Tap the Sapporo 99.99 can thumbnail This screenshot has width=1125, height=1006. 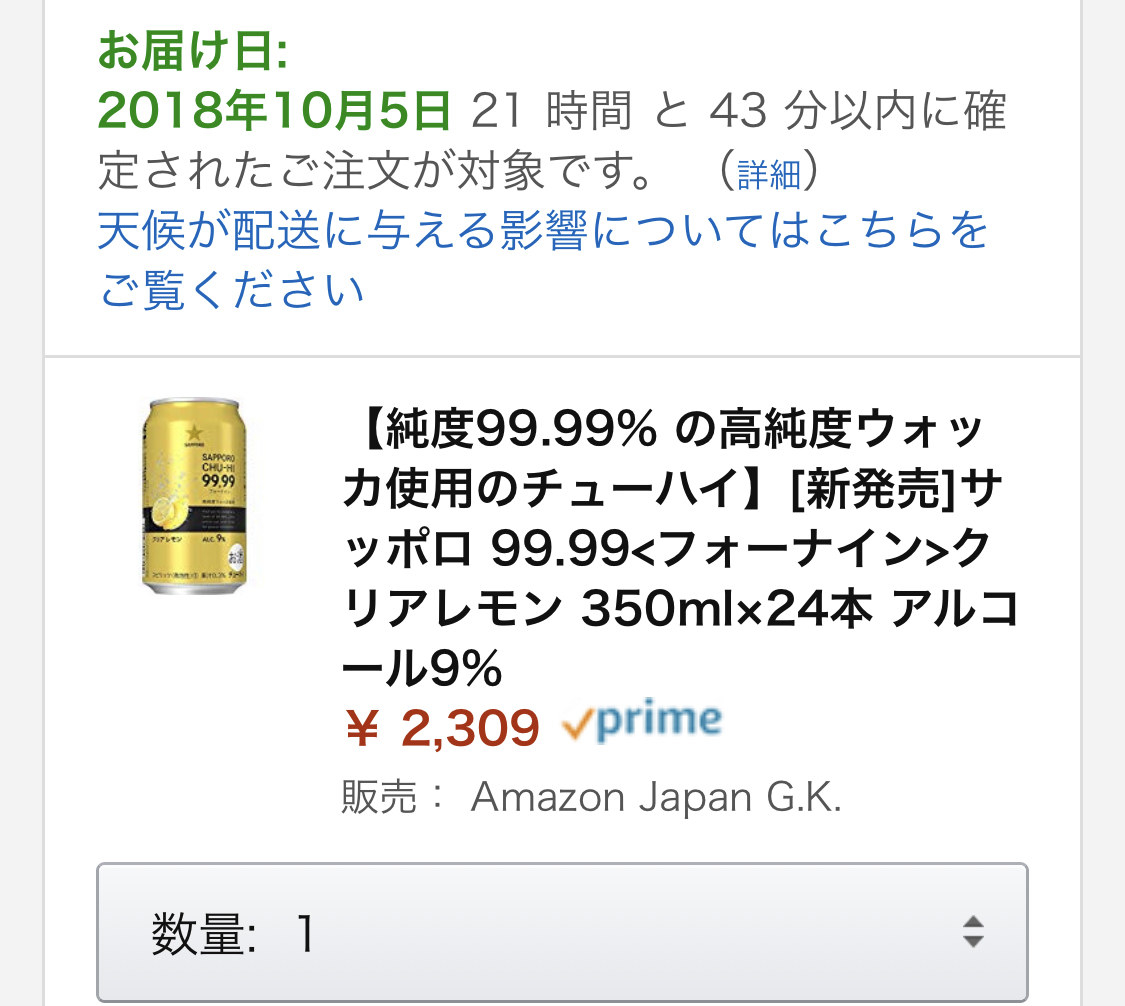click(x=195, y=497)
